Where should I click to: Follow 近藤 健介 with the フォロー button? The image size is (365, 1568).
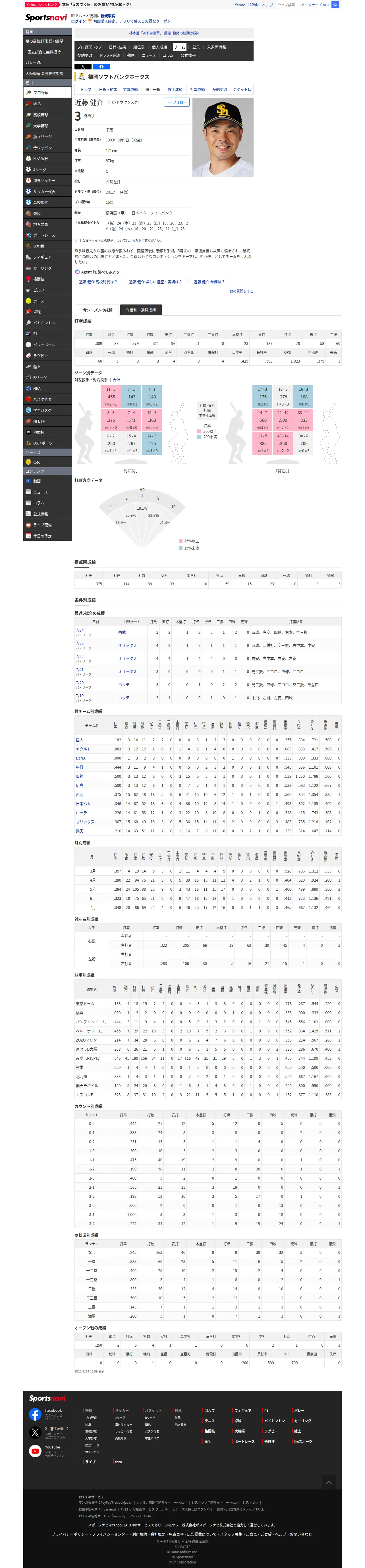click(x=177, y=102)
